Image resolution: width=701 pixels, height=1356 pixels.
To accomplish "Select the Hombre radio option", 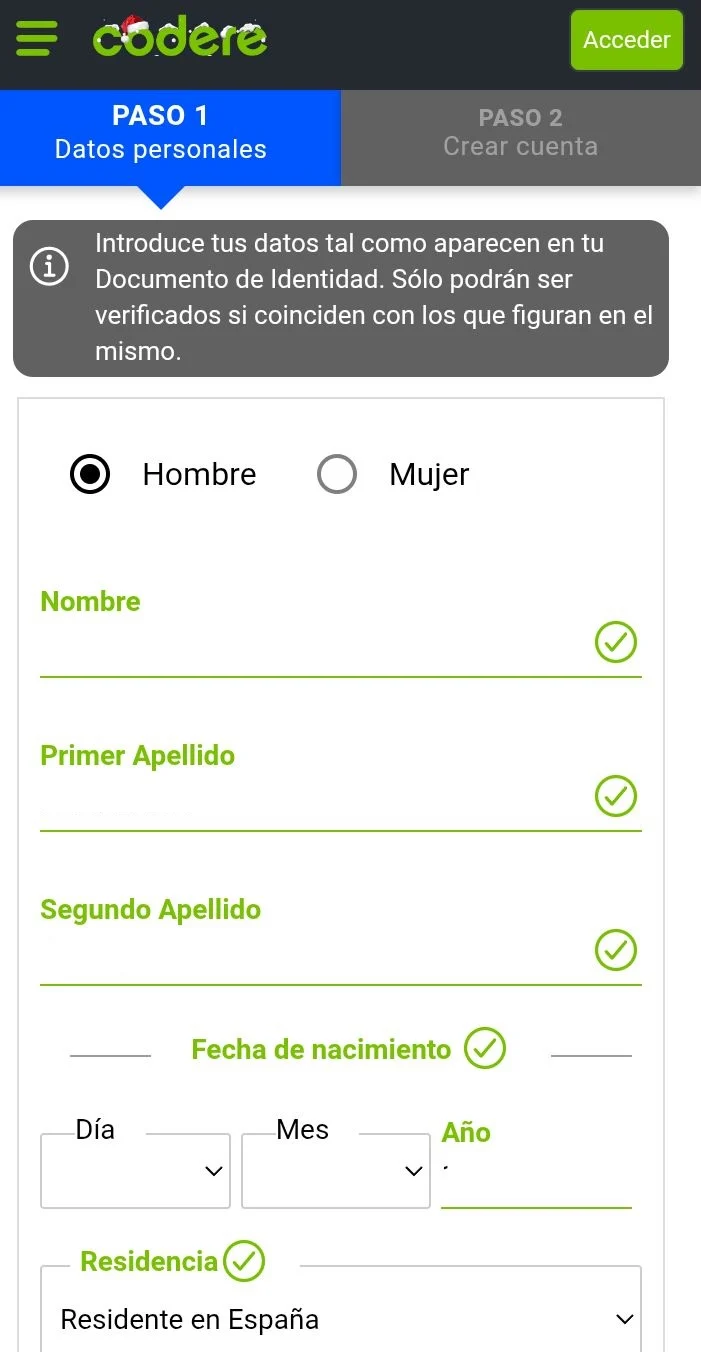I will pyautogui.click(x=90, y=475).
